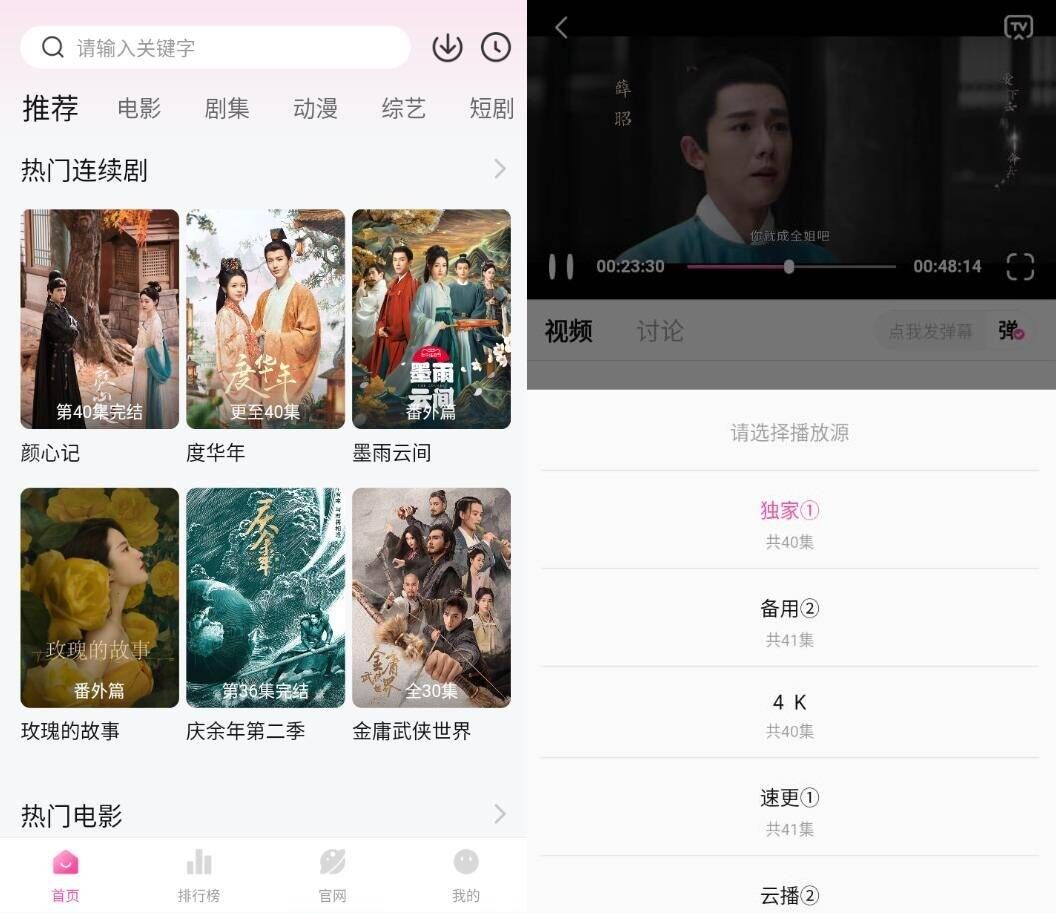Pick the 速更① playback source

pyautogui.click(x=789, y=810)
